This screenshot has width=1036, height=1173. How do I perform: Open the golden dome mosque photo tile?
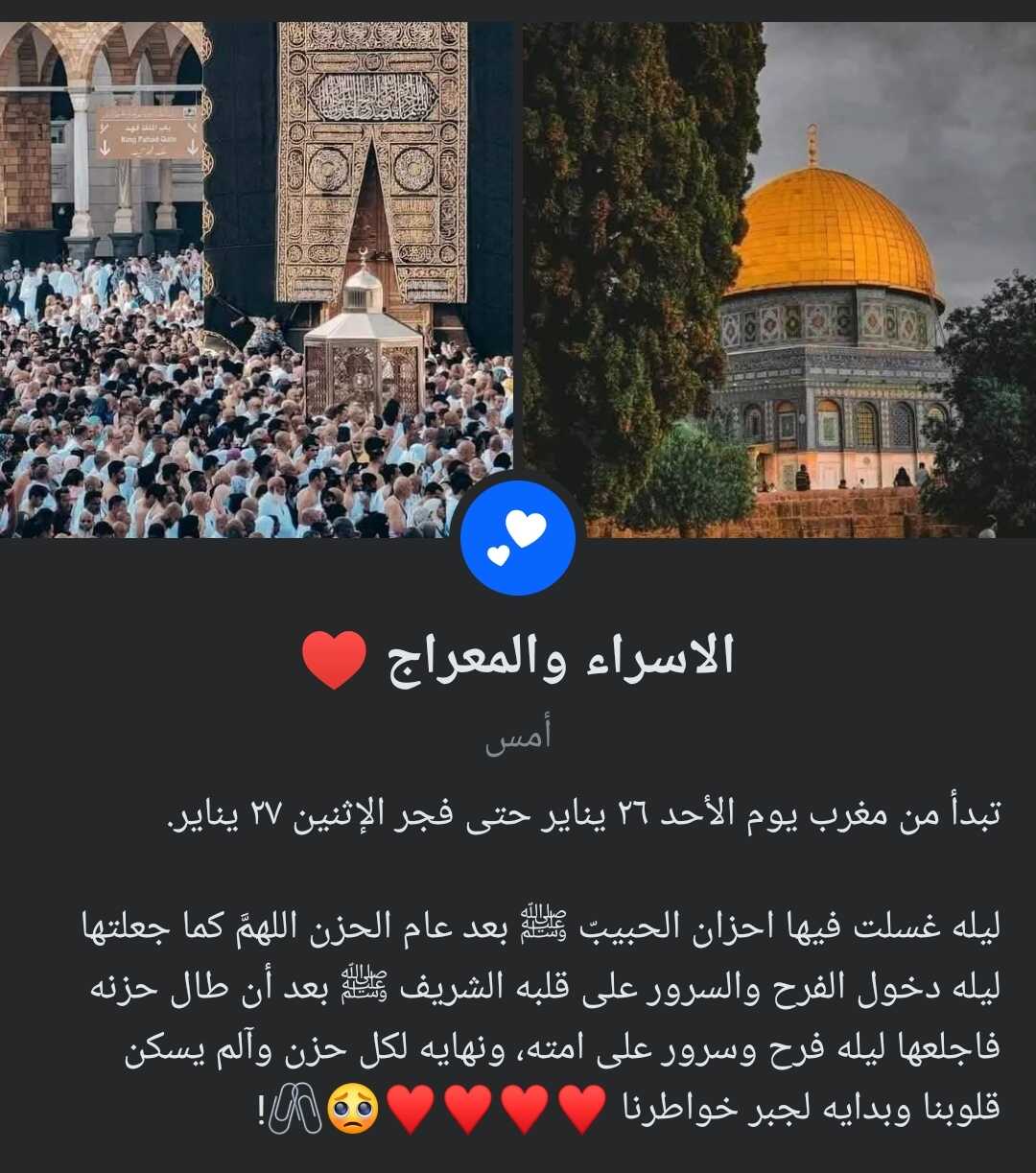click(779, 278)
